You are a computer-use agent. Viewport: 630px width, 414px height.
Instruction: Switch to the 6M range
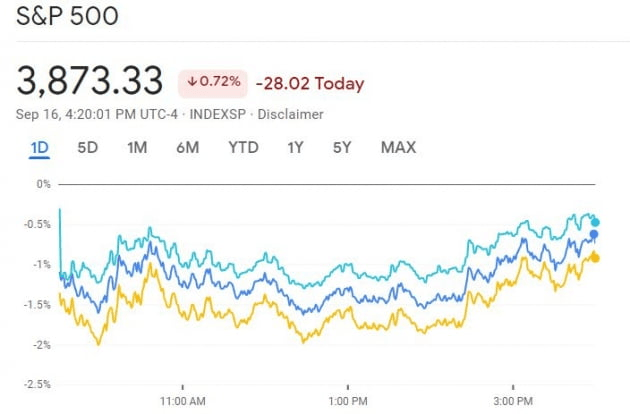[x=187, y=148]
